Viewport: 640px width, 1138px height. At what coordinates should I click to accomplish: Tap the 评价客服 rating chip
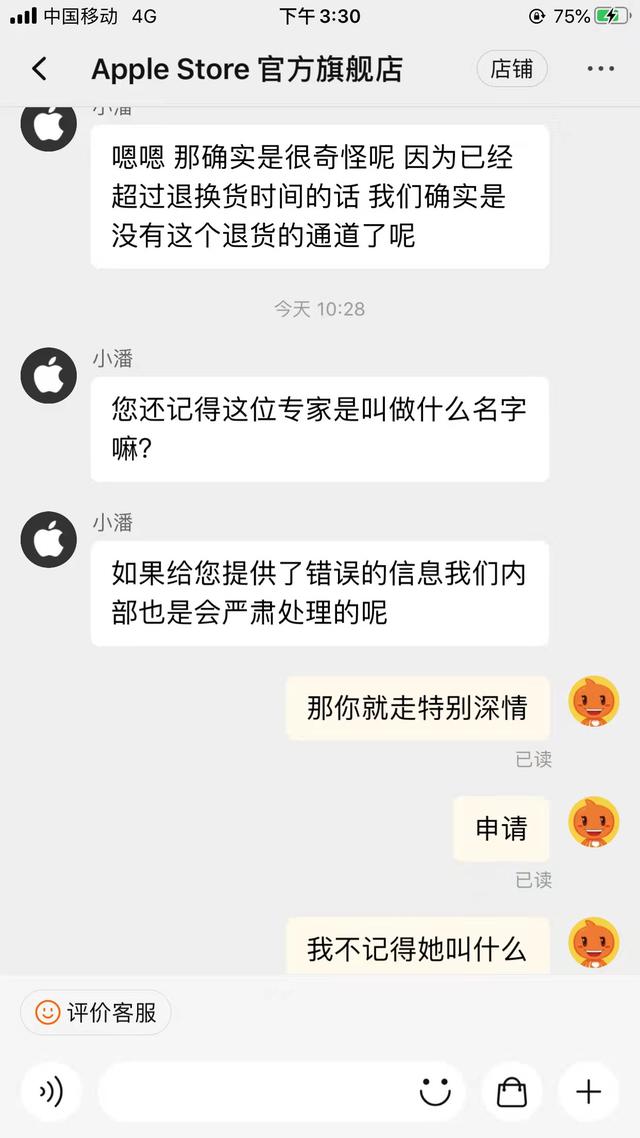tap(96, 1012)
